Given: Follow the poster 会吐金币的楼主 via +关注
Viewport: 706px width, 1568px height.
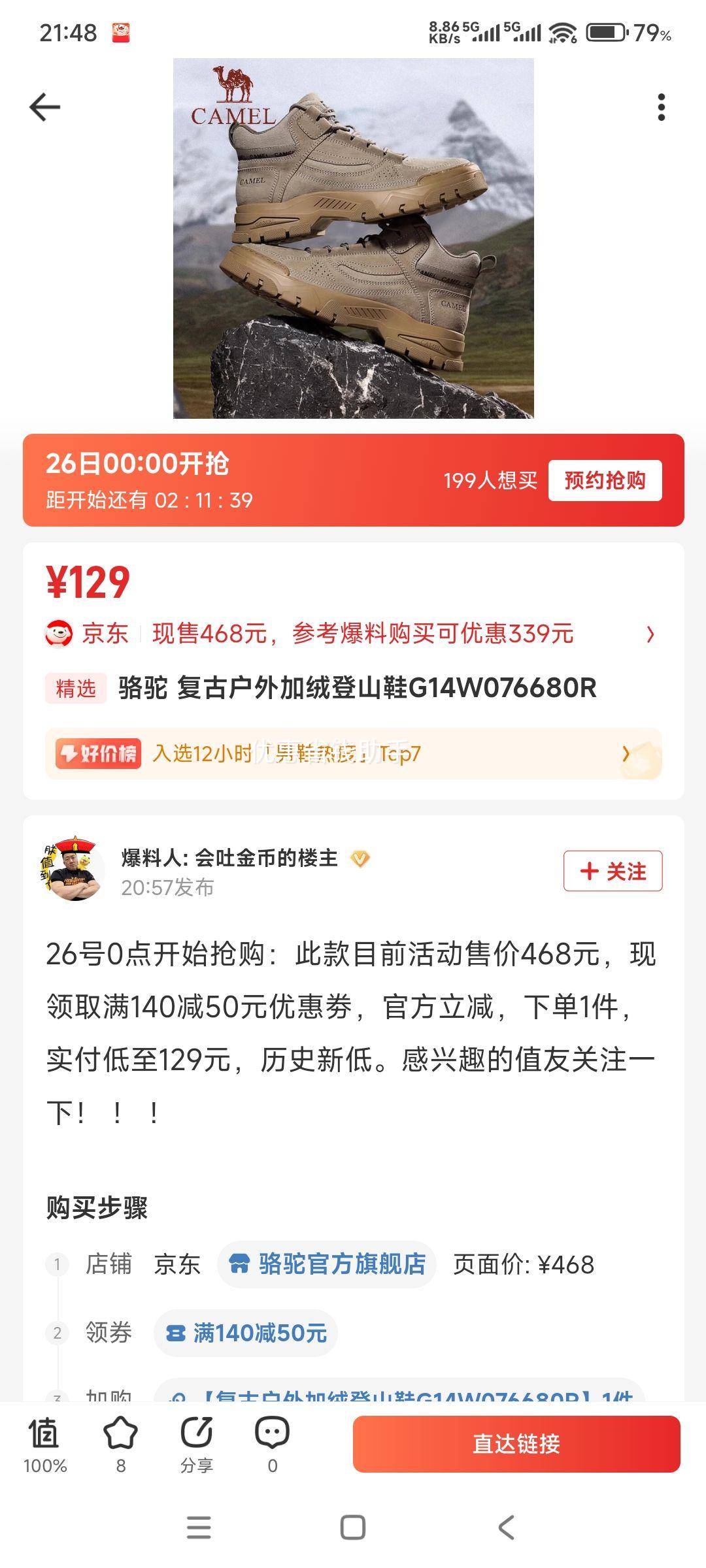Looking at the screenshot, I should [613, 872].
